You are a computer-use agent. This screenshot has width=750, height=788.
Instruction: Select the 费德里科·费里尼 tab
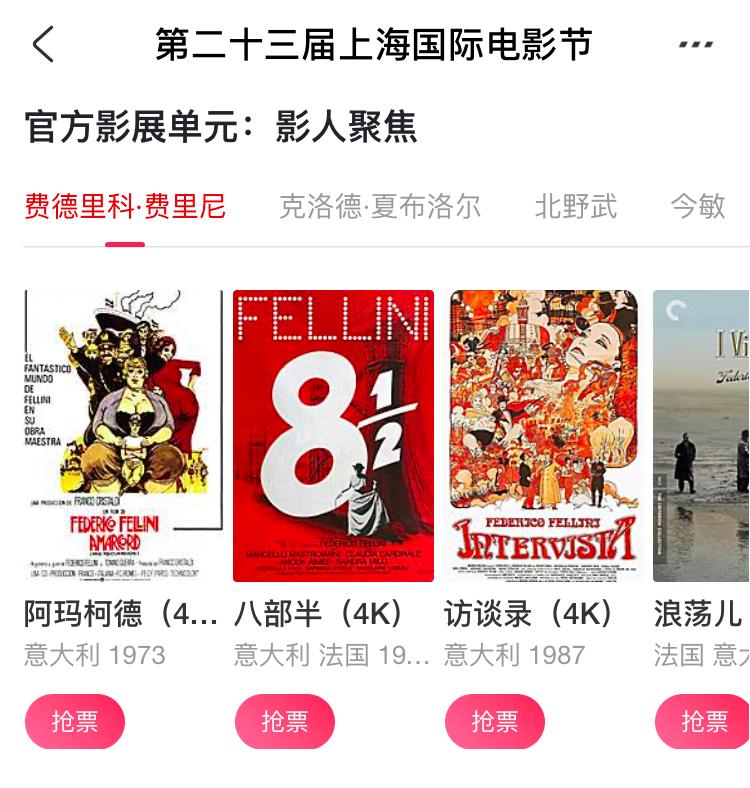(125, 207)
